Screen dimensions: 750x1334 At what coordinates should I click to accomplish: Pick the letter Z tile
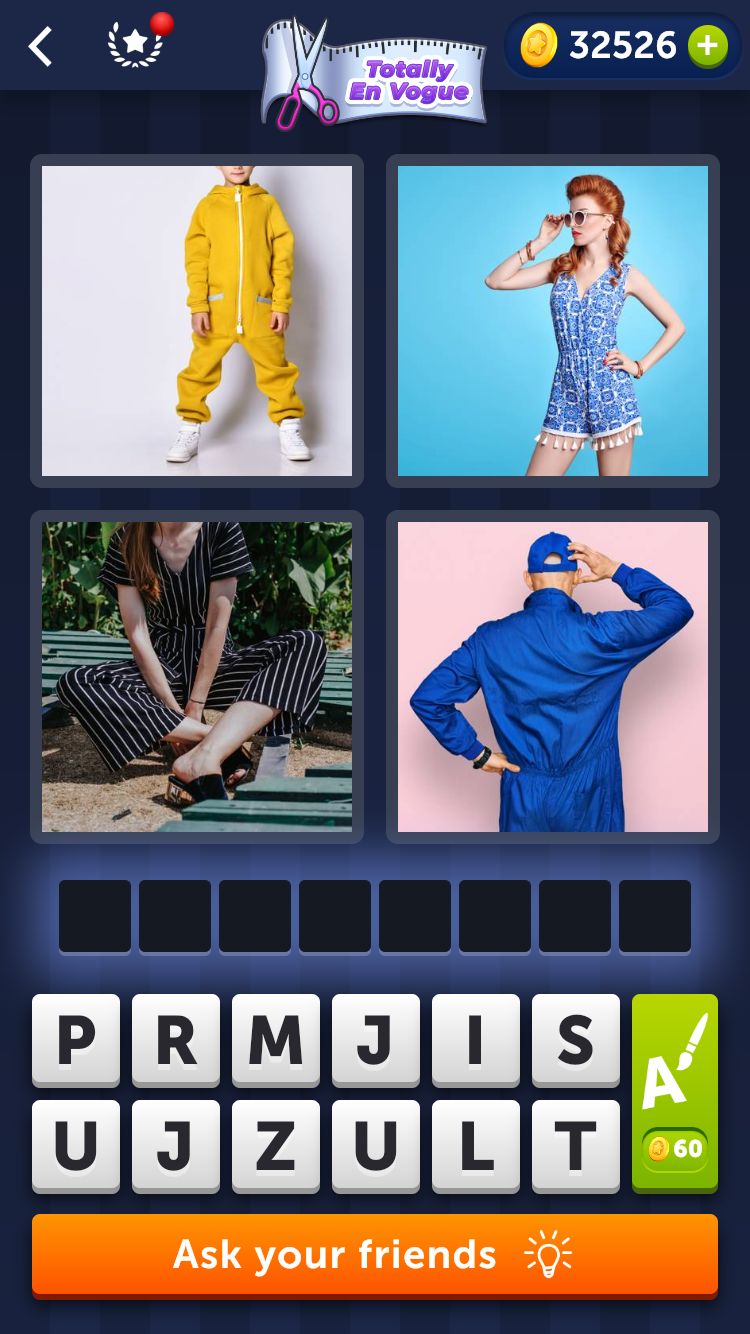(x=276, y=1146)
